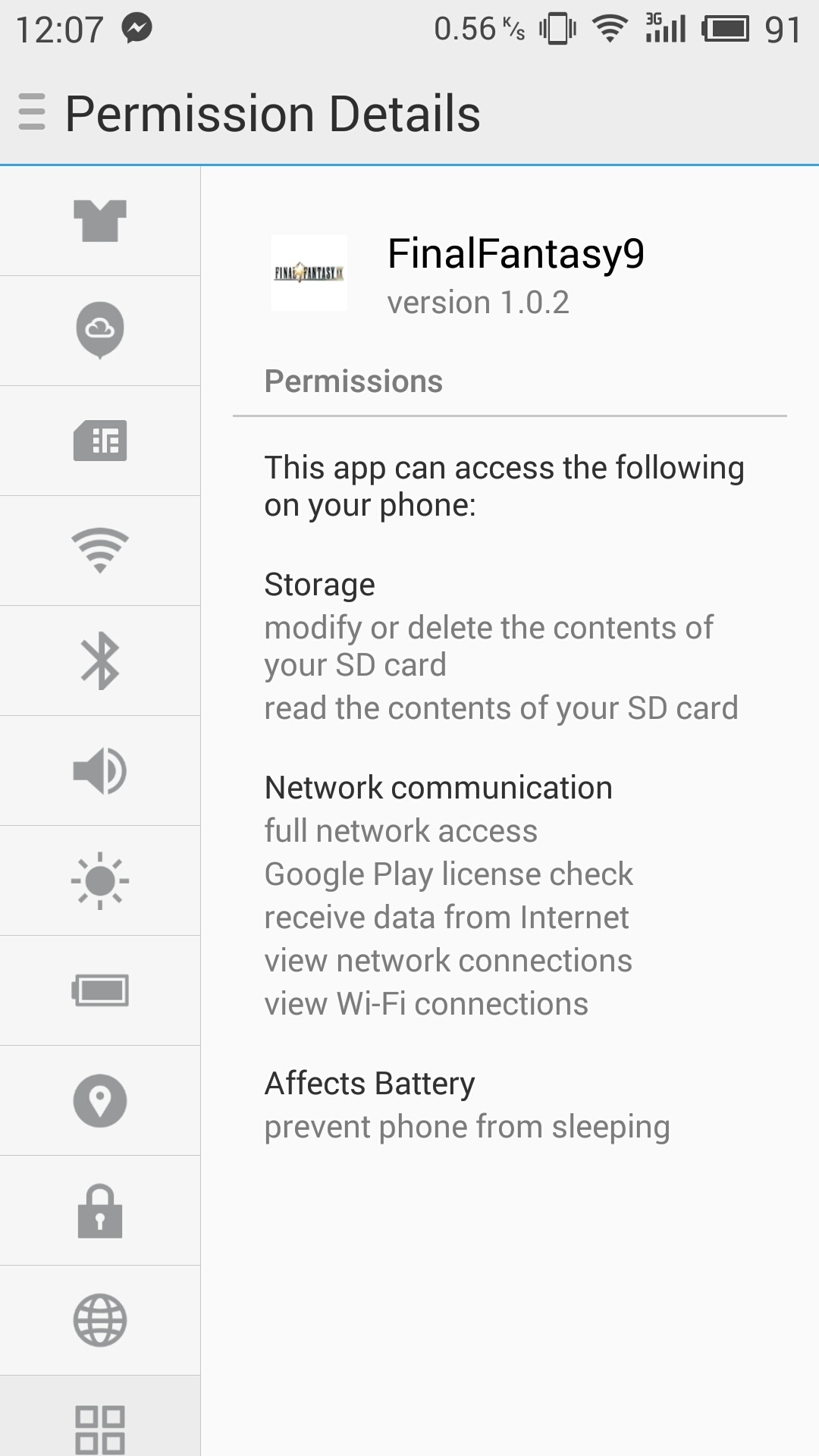Open the globe language sidebar item

click(x=100, y=1320)
